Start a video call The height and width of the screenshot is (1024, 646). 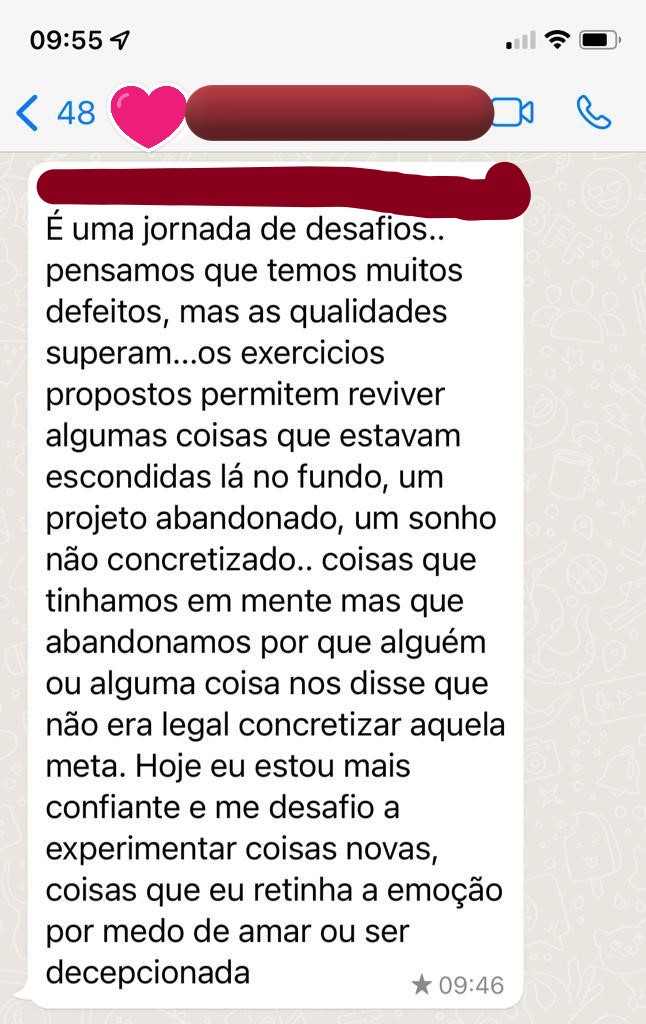514,113
